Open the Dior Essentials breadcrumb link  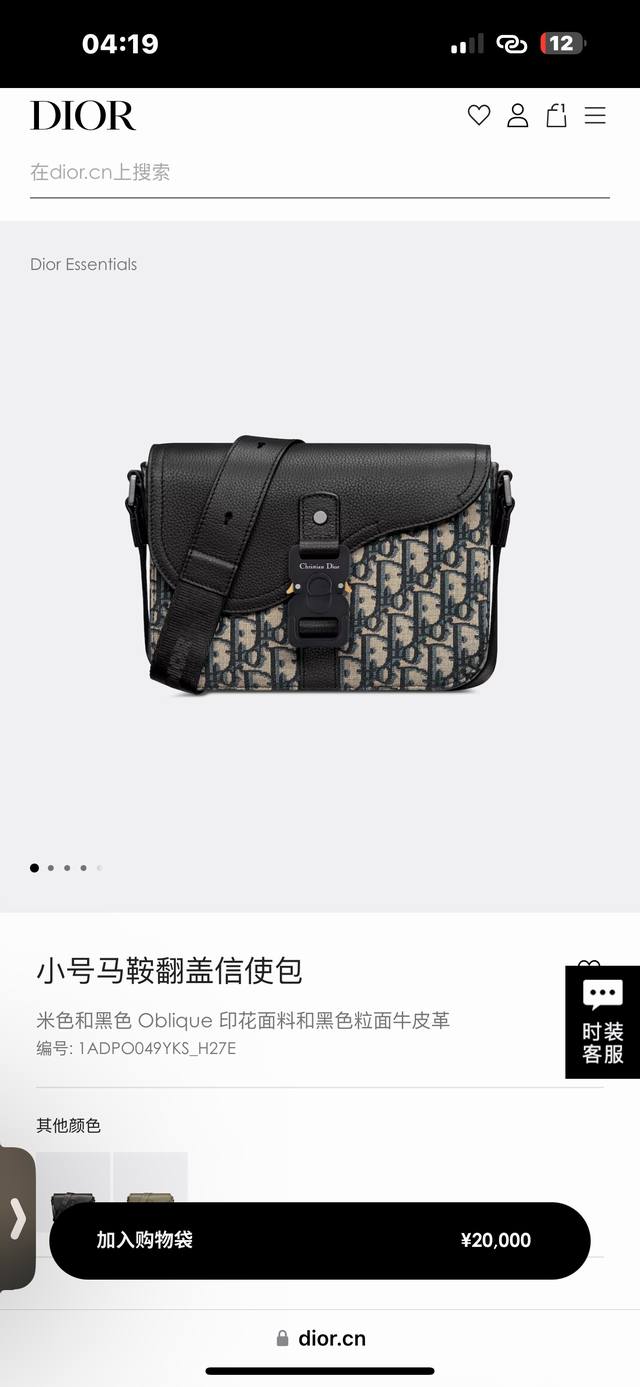[x=84, y=264]
